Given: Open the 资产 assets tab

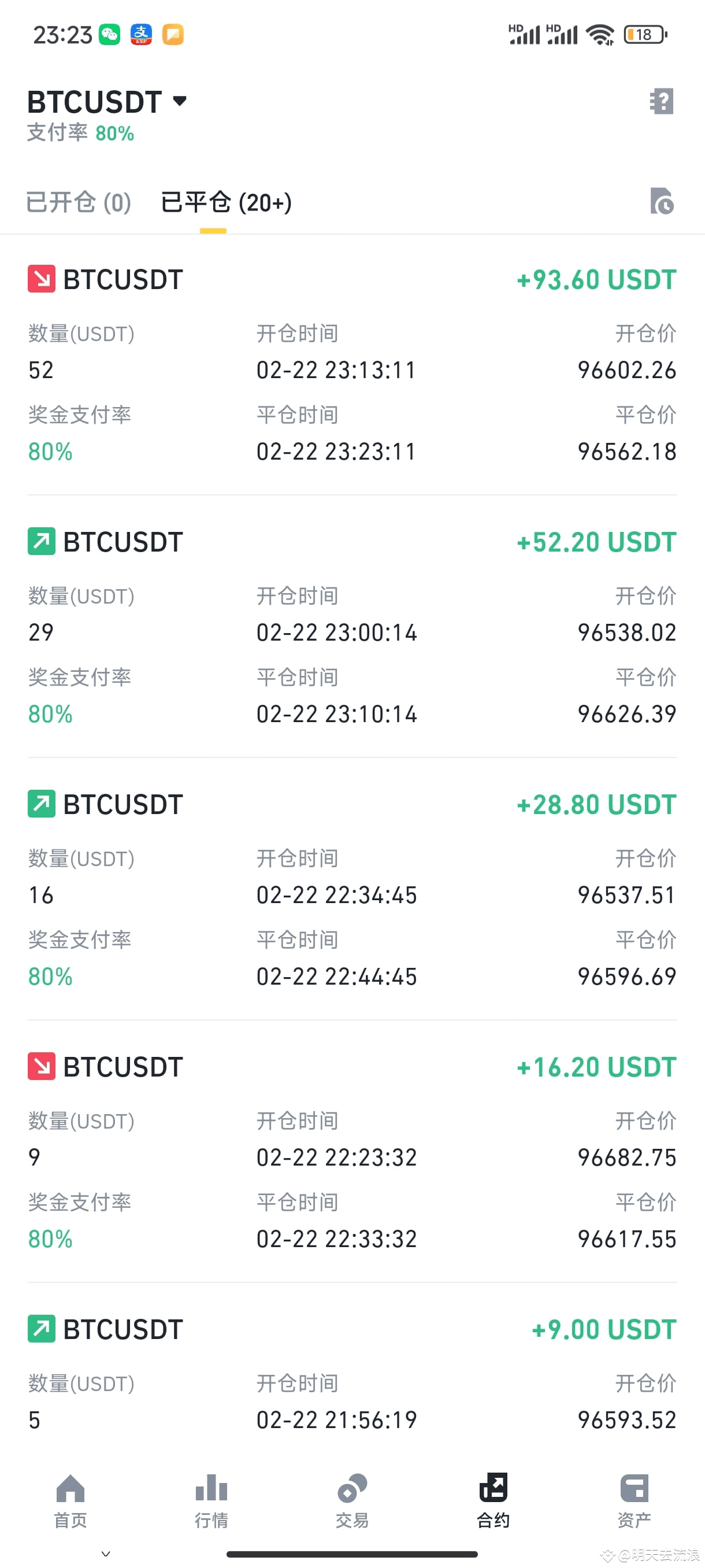Looking at the screenshot, I should click(634, 1500).
